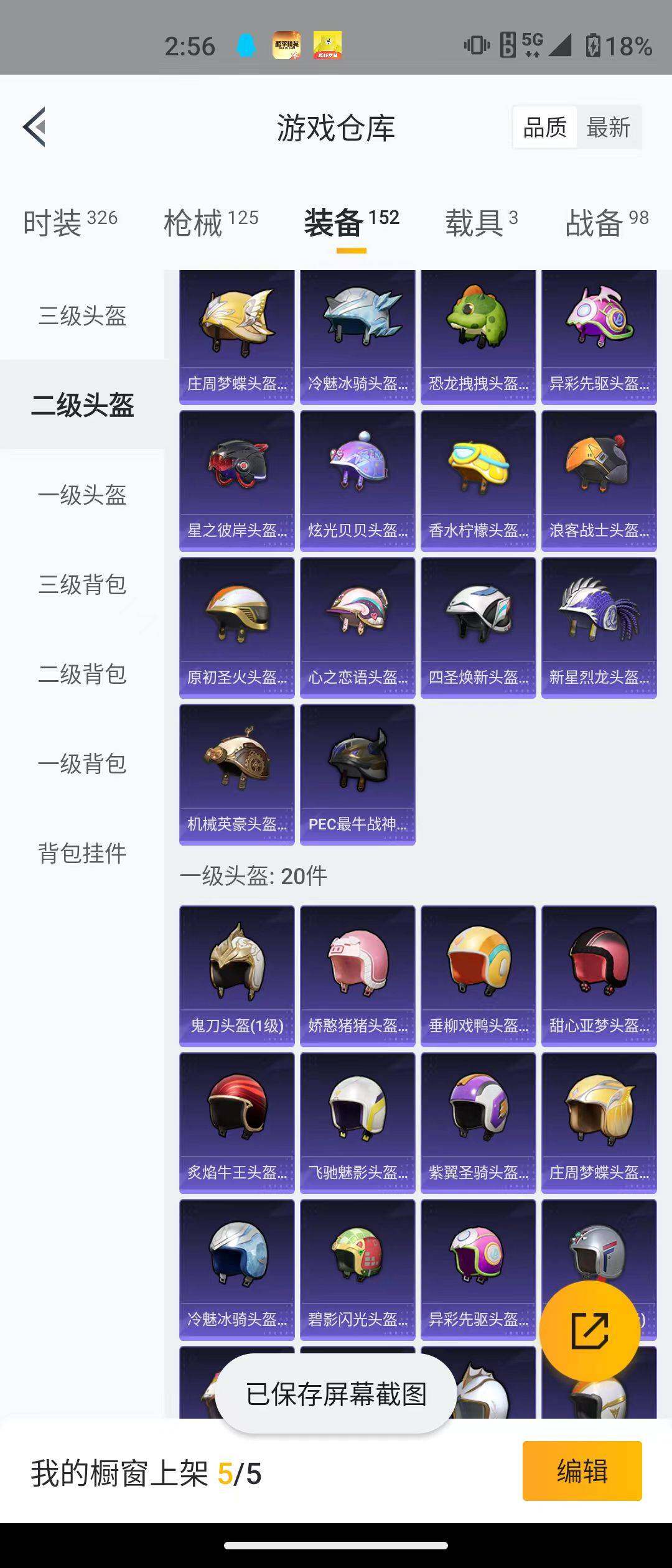672x1568 pixels.
Task: Open the 载具 tab
Action: click(x=481, y=222)
